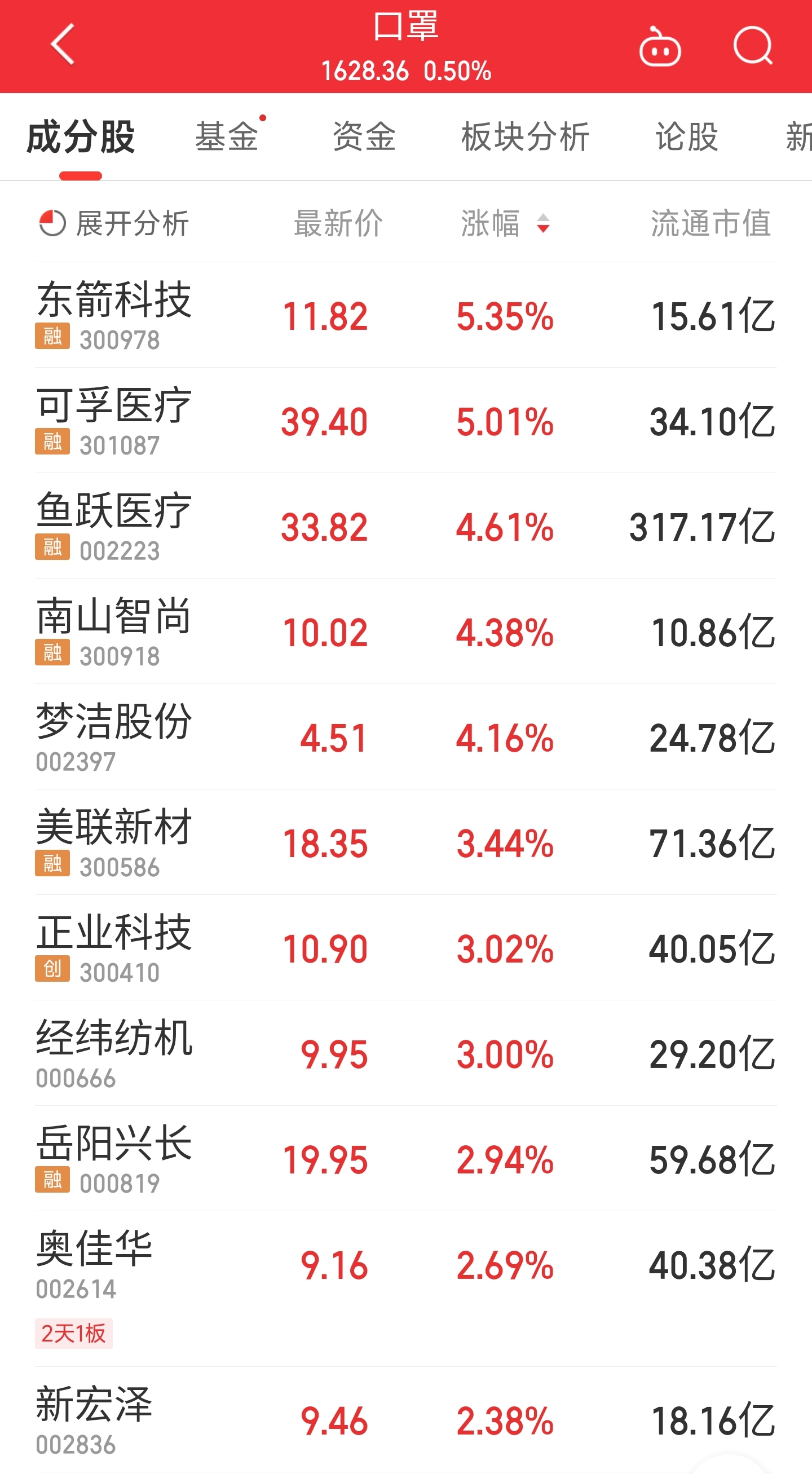Sort the list by 流通市值

[x=711, y=223]
